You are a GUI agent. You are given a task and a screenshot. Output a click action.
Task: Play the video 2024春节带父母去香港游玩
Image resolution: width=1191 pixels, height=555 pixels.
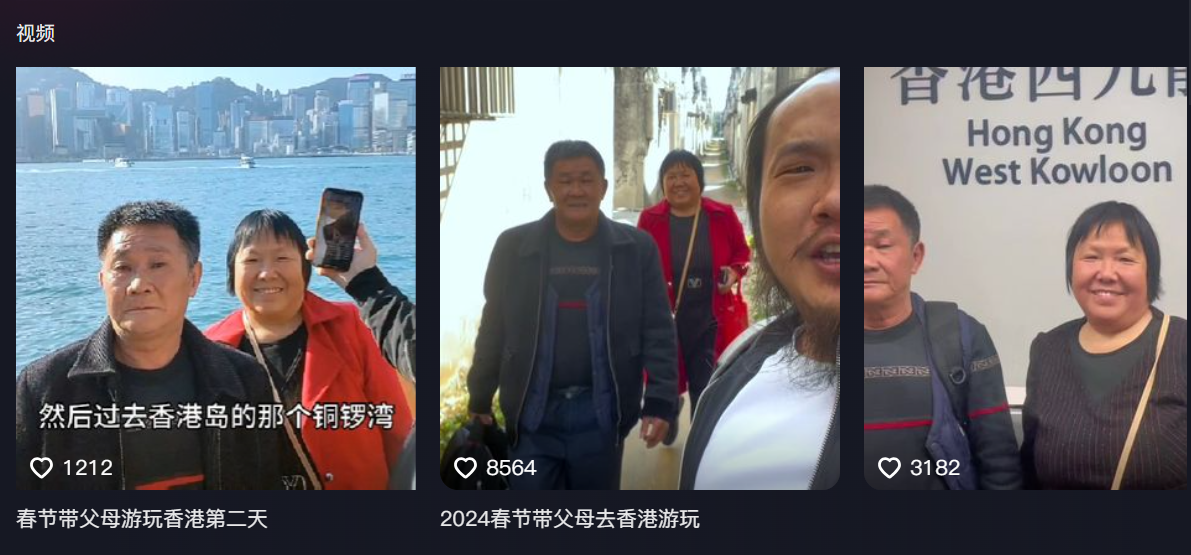(639, 278)
